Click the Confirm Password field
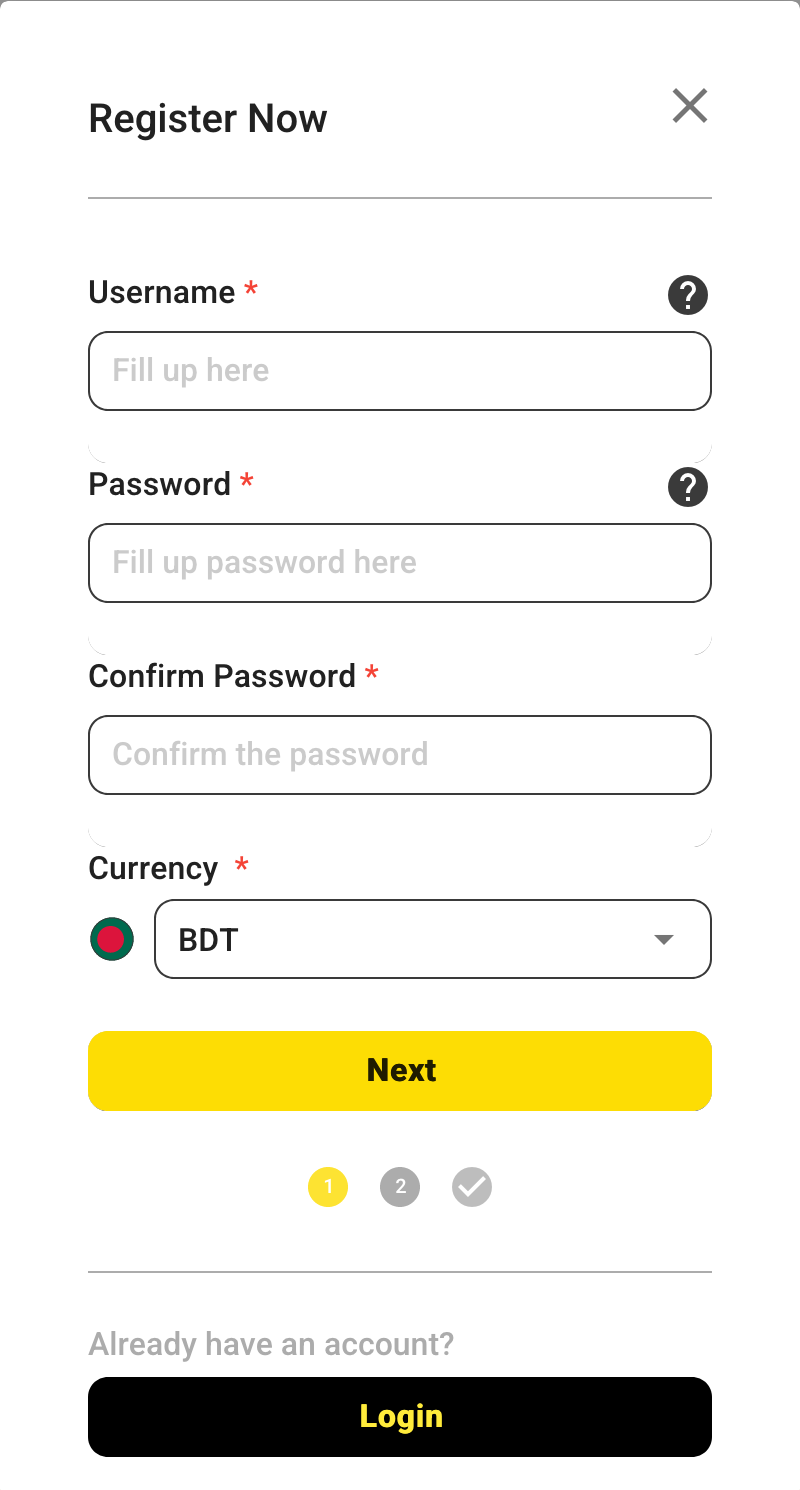The width and height of the screenshot is (800, 1490). click(400, 755)
